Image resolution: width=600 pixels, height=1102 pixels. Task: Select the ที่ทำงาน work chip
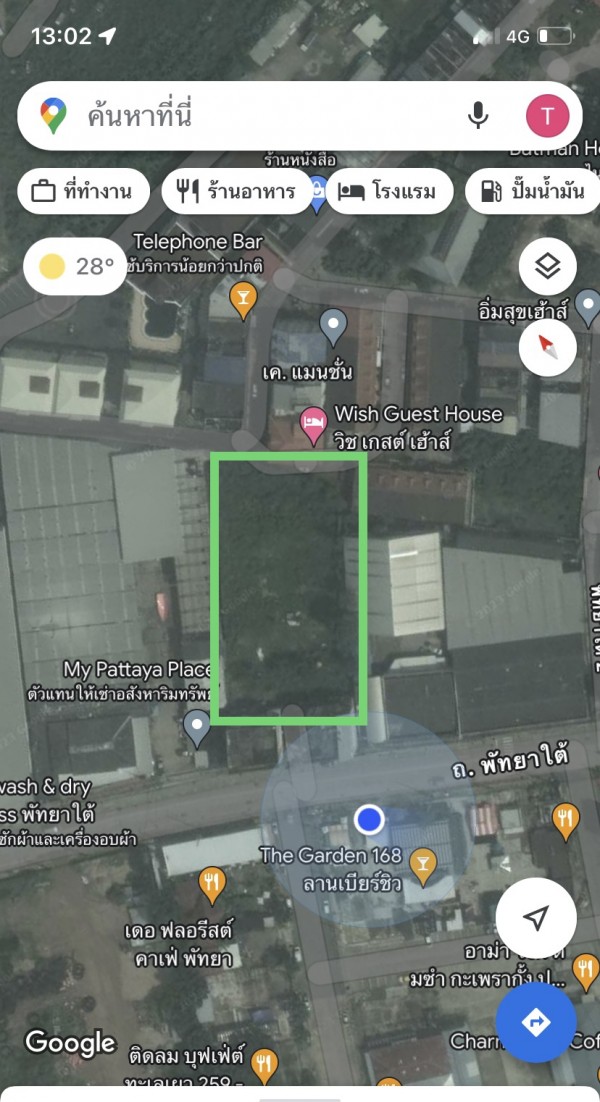[x=84, y=191]
